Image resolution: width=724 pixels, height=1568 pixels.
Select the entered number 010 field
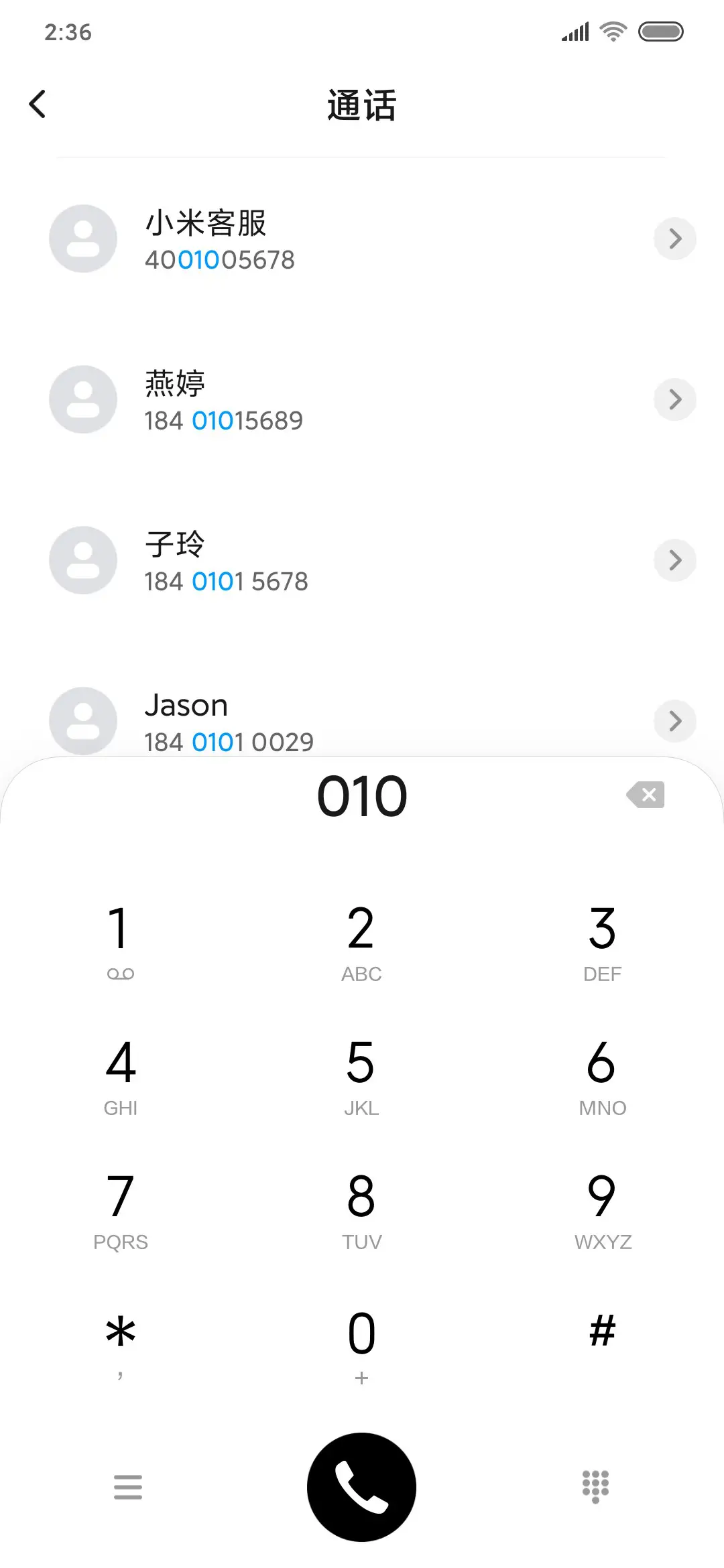(x=361, y=795)
